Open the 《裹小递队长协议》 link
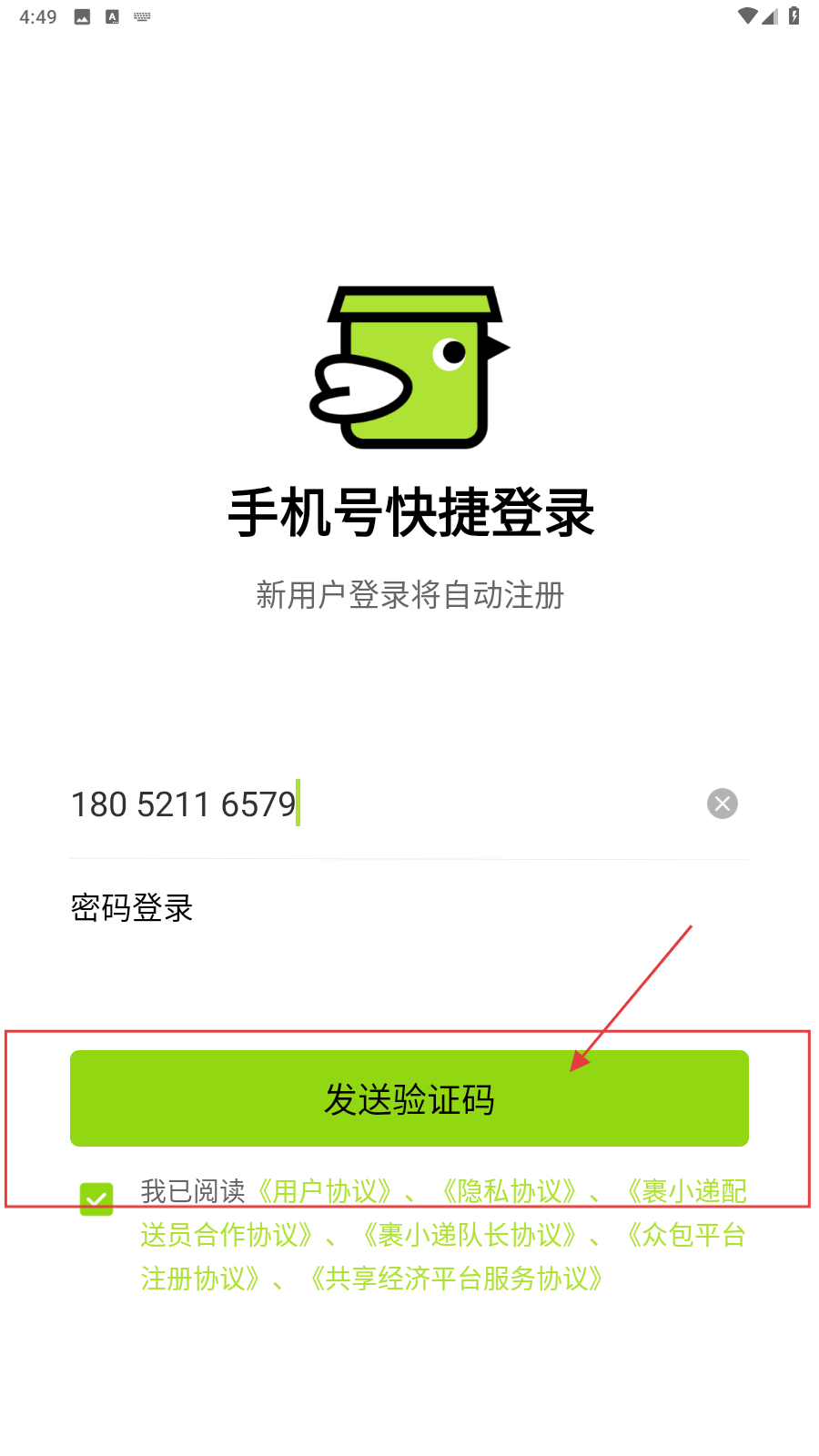819x1456 pixels. (x=470, y=1235)
